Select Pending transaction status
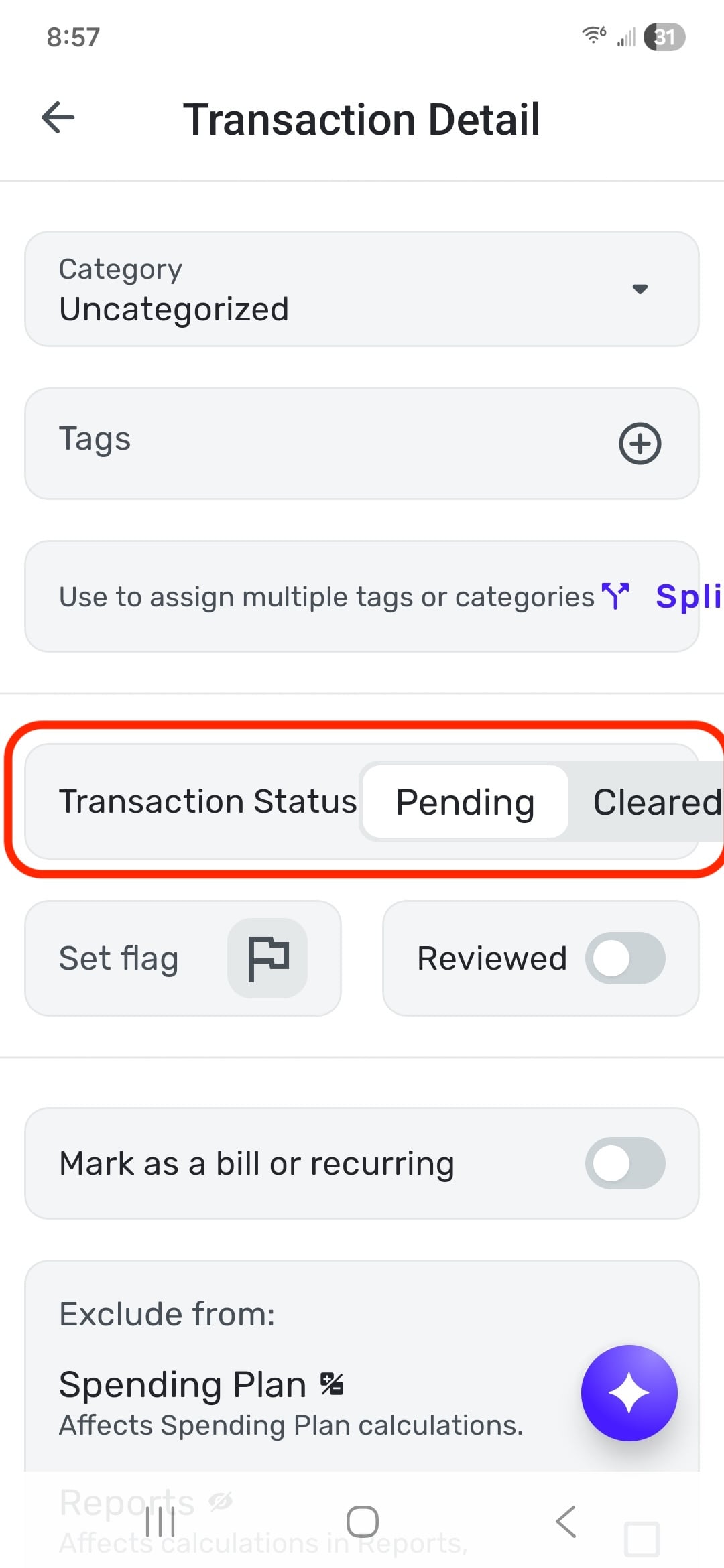This screenshot has height=1568, width=724. (465, 802)
